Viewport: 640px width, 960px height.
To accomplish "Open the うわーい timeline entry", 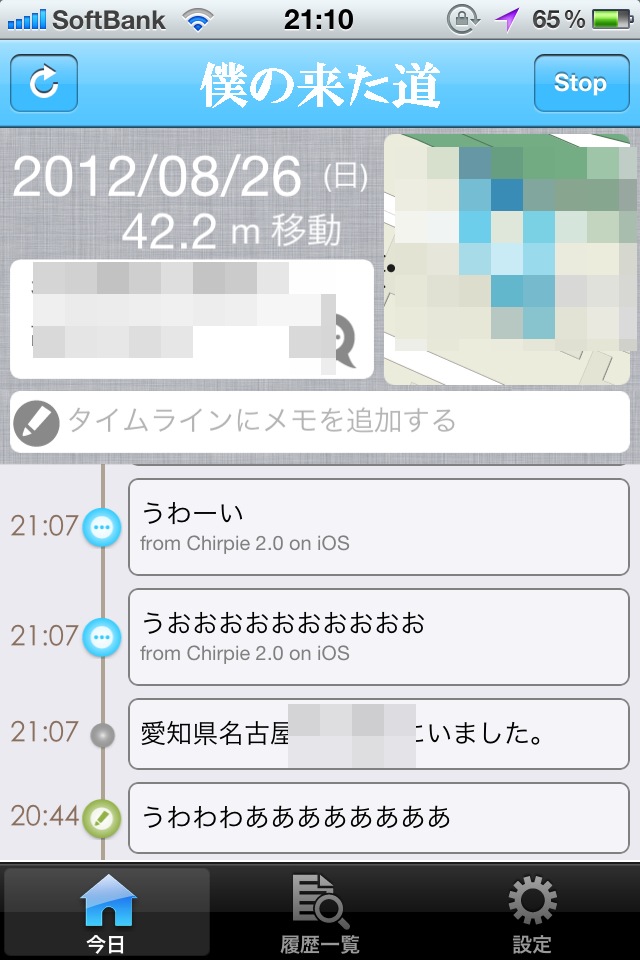I will [x=378, y=527].
